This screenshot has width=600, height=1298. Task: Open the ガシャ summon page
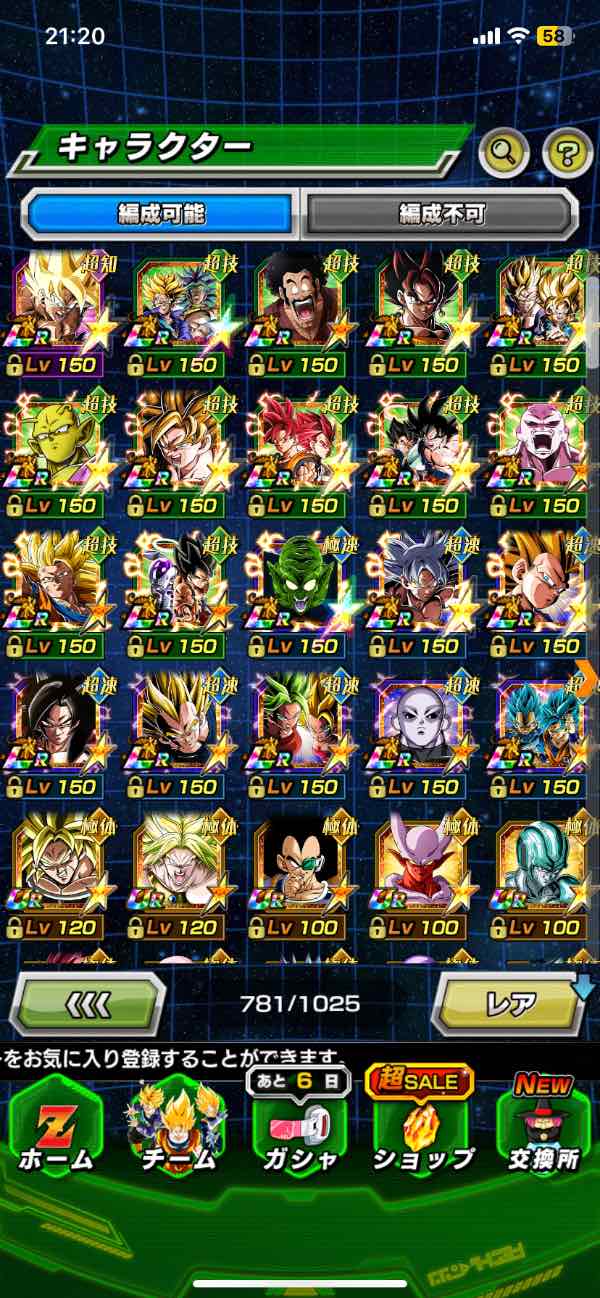pos(298,1130)
